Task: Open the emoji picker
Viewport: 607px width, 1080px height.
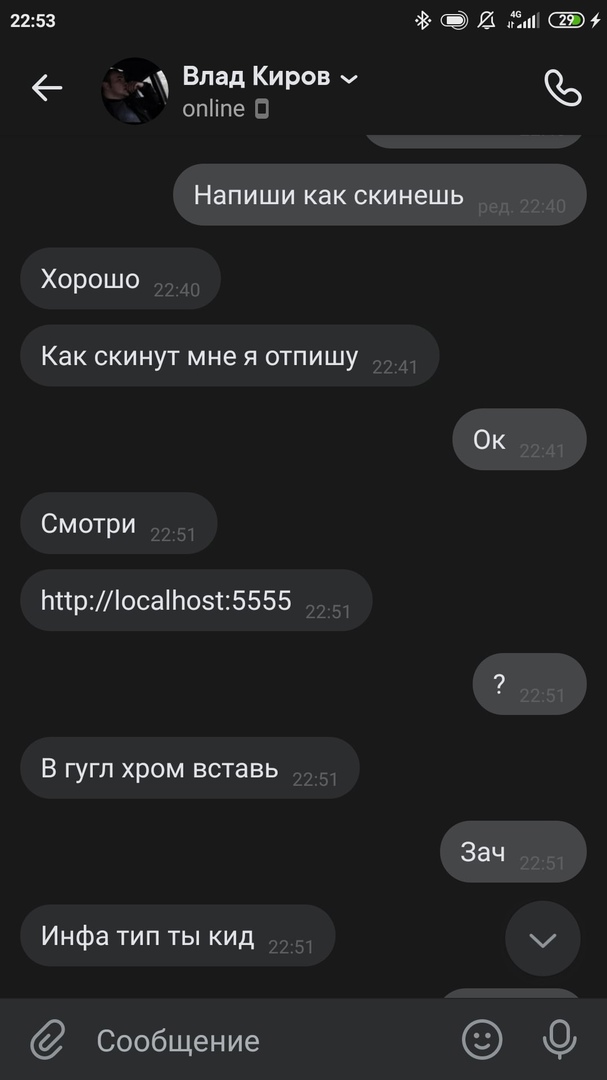Action: [x=482, y=1040]
